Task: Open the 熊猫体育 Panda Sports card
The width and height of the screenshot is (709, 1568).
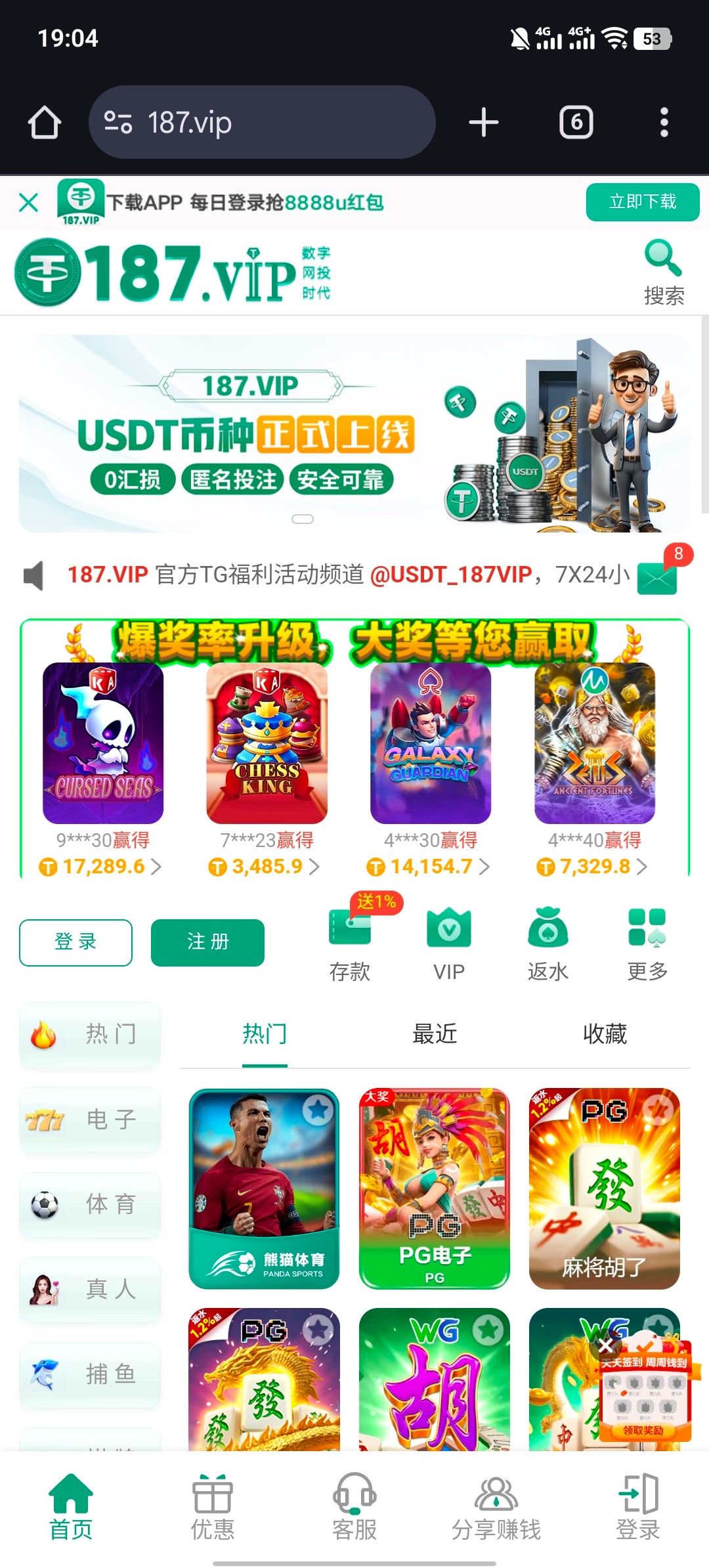Action: [264, 1188]
